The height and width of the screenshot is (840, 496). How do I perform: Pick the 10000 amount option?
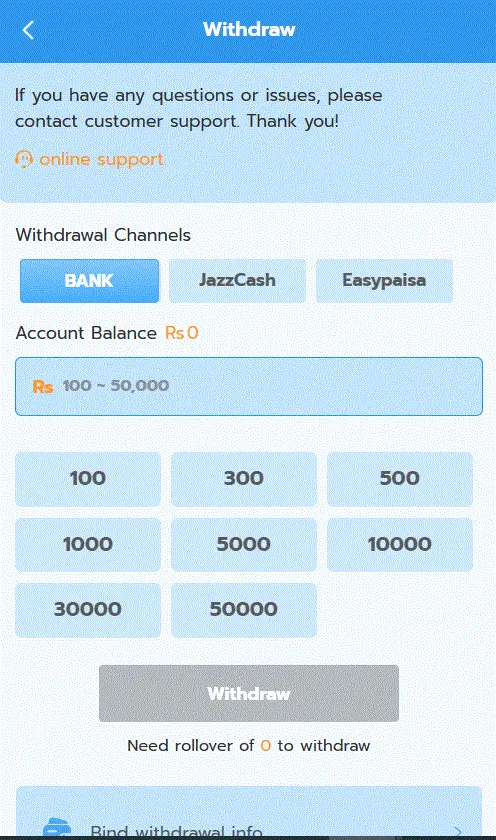[x=400, y=544]
